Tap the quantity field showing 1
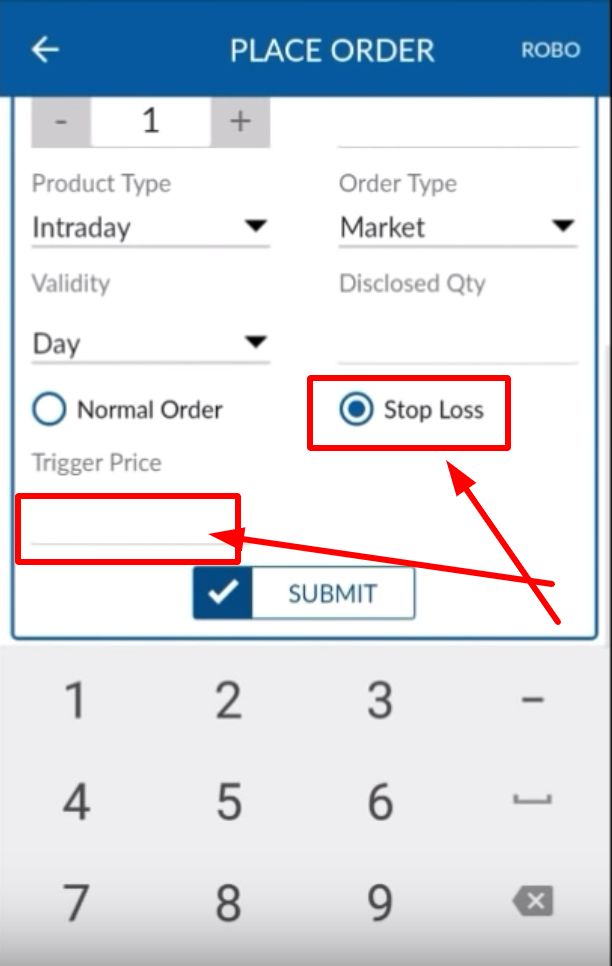The width and height of the screenshot is (612, 966). pyautogui.click(x=150, y=122)
